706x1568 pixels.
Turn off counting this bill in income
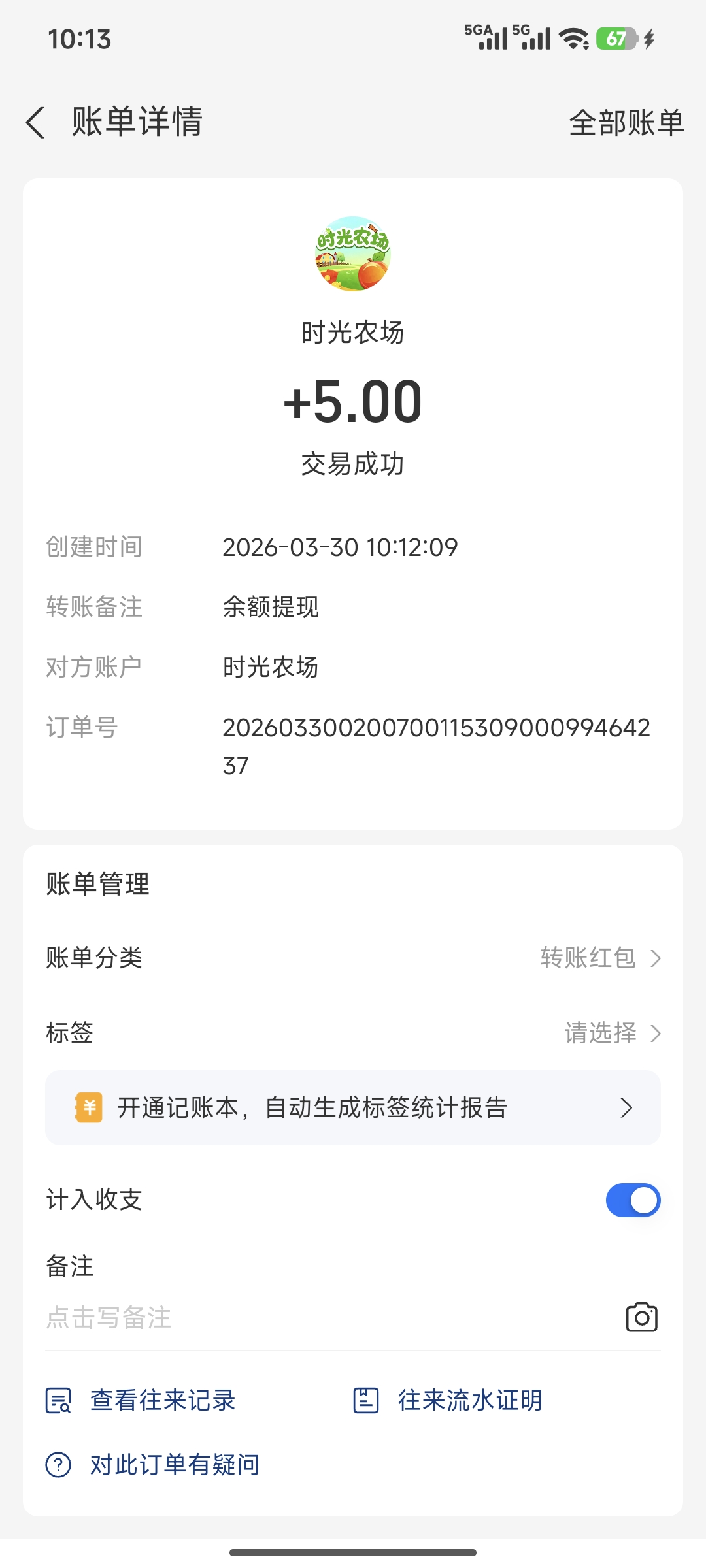(x=632, y=1200)
